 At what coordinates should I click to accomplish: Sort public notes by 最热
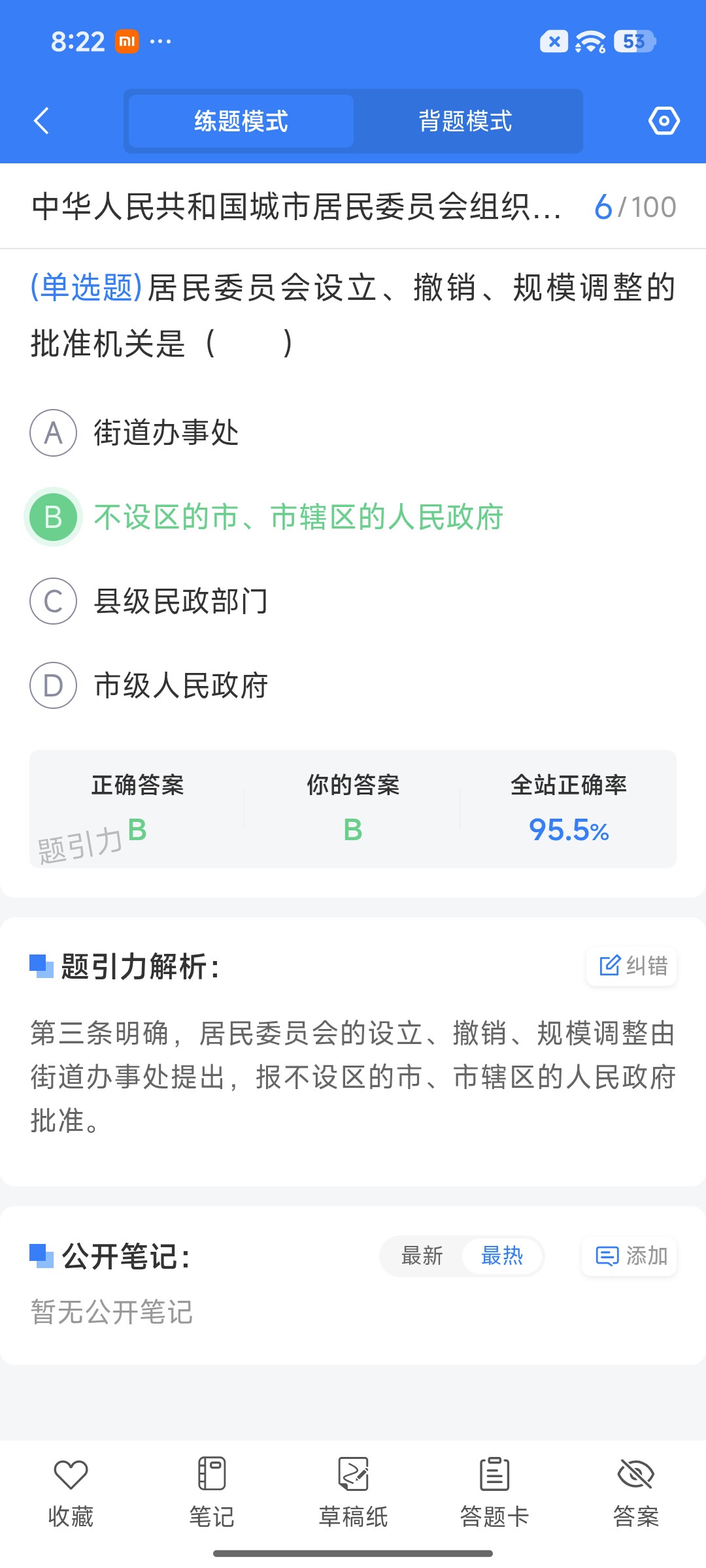502,1256
